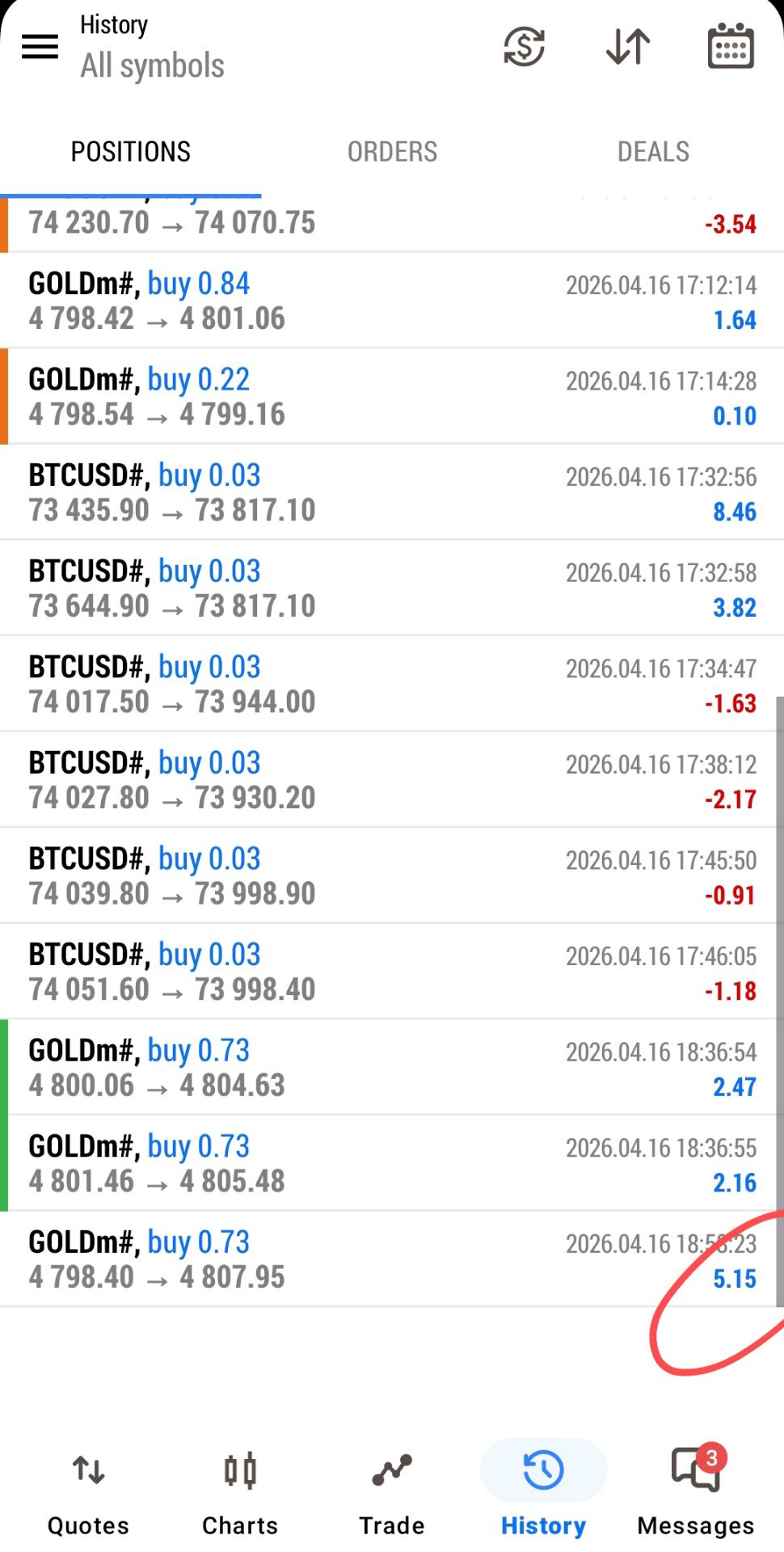Open BTCUSD# position with -0.91 loss
This screenshot has width=784, height=1552.
pyautogui.click(x=392, y=875)
